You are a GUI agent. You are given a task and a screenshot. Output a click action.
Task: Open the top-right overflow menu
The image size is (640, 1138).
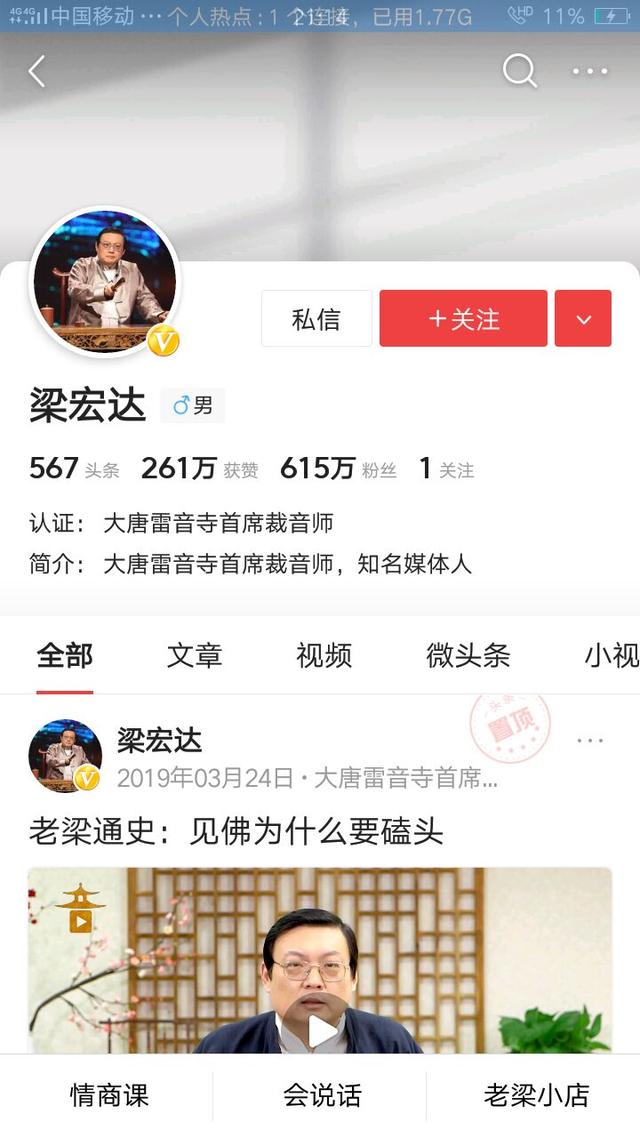590,71
